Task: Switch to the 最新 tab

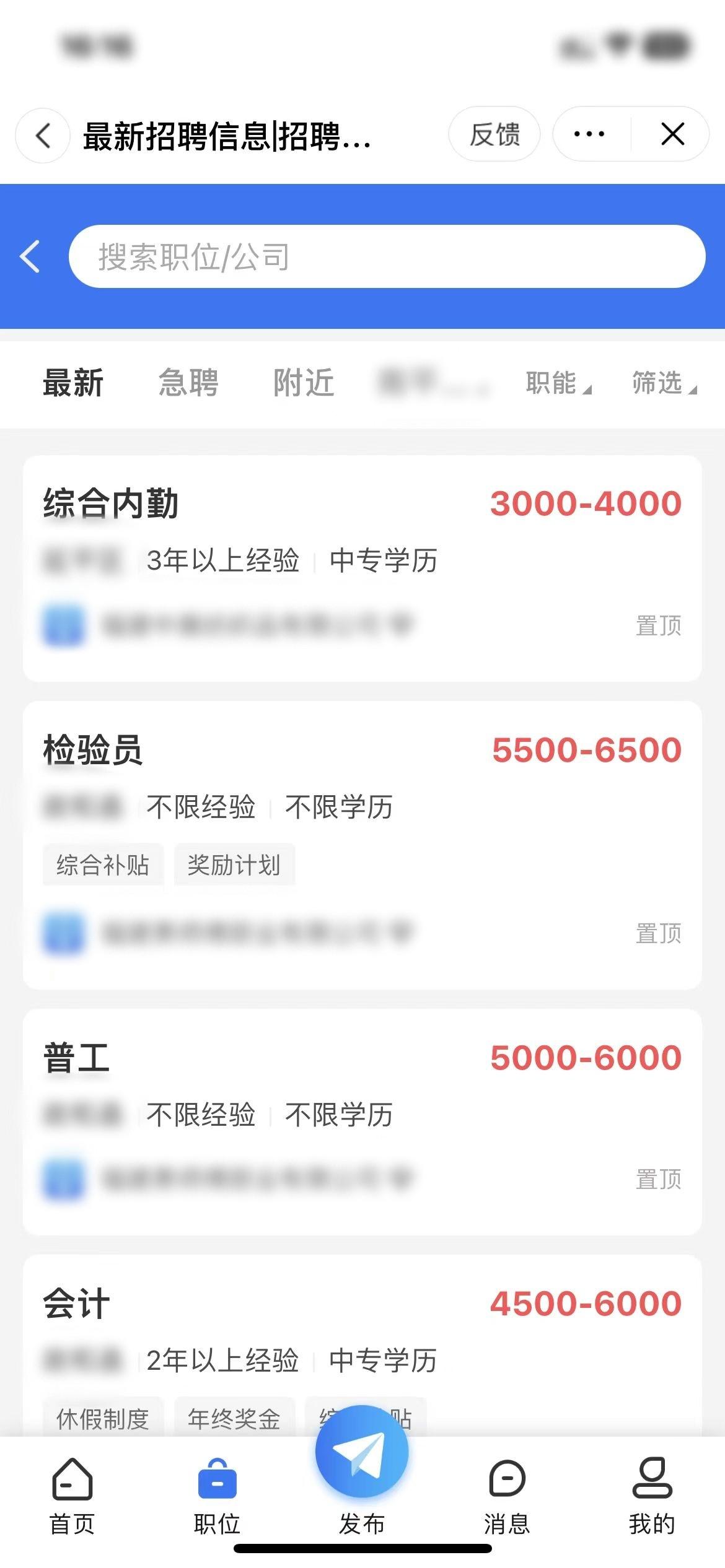Action: [73, 382]
